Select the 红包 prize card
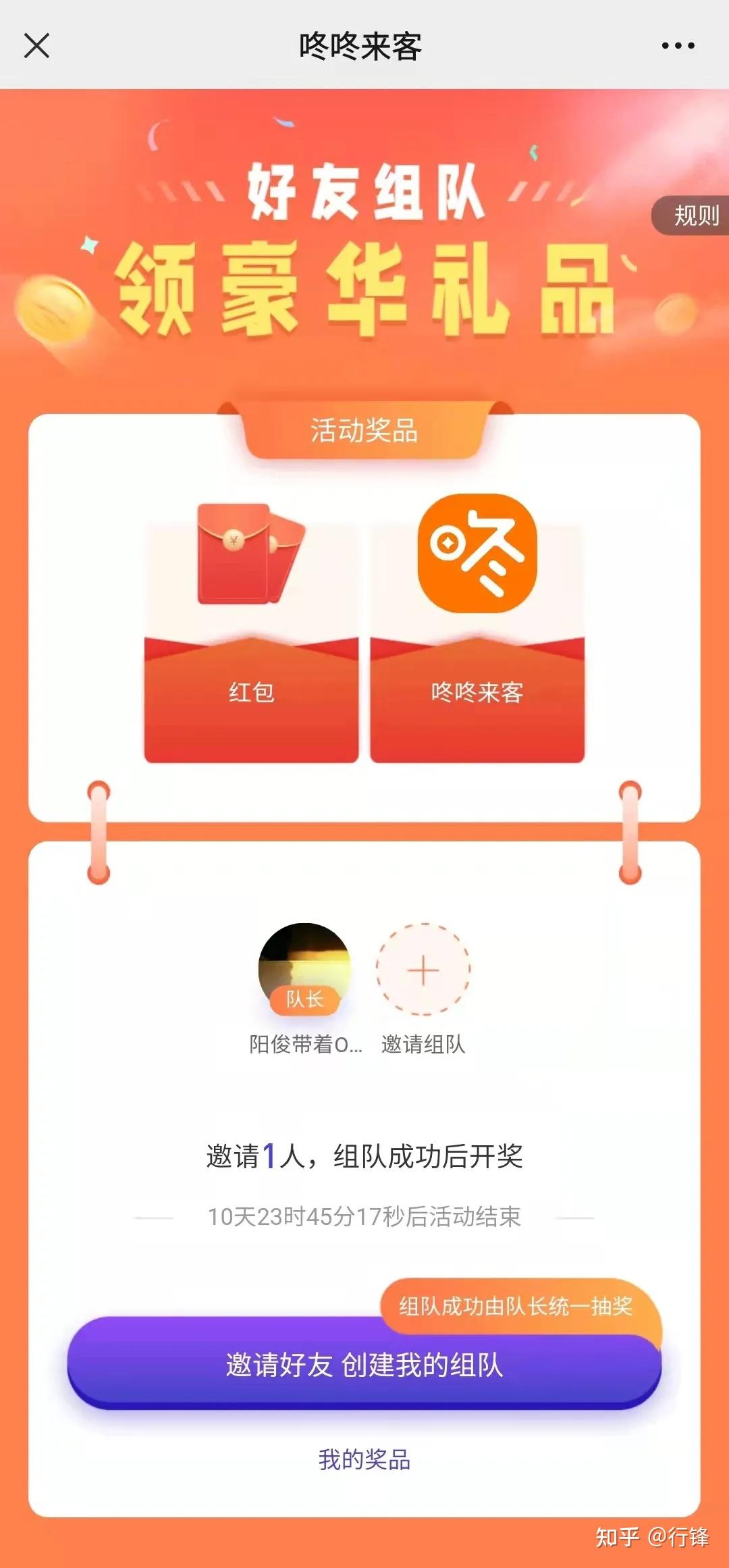The width and height of the screenshot is (729, 1568). click(x=251, y=633)
